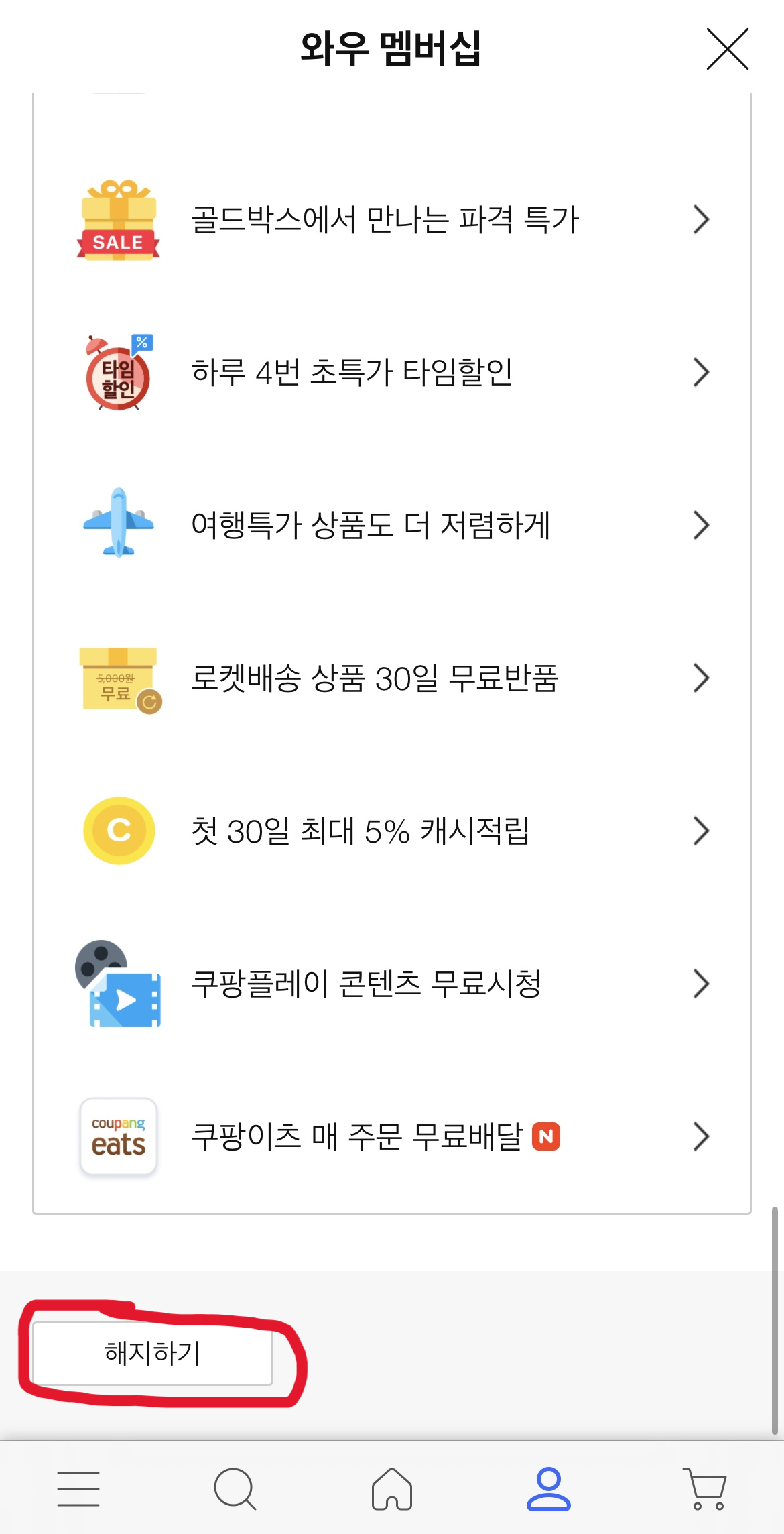
Task: Open 하루 4번 초특가 타임할인 row
Action: point(392,372)
